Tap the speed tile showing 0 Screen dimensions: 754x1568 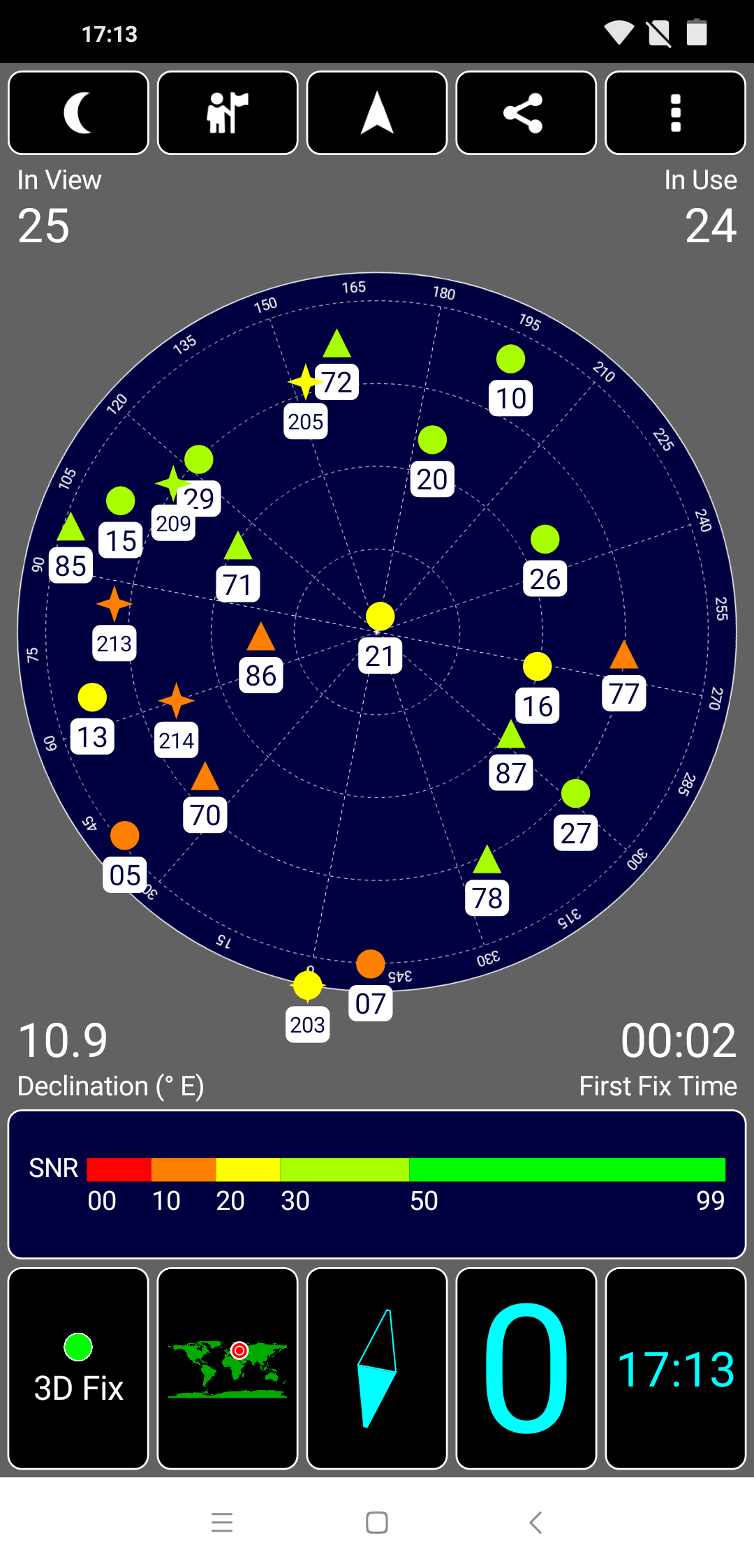[526, 1368]
